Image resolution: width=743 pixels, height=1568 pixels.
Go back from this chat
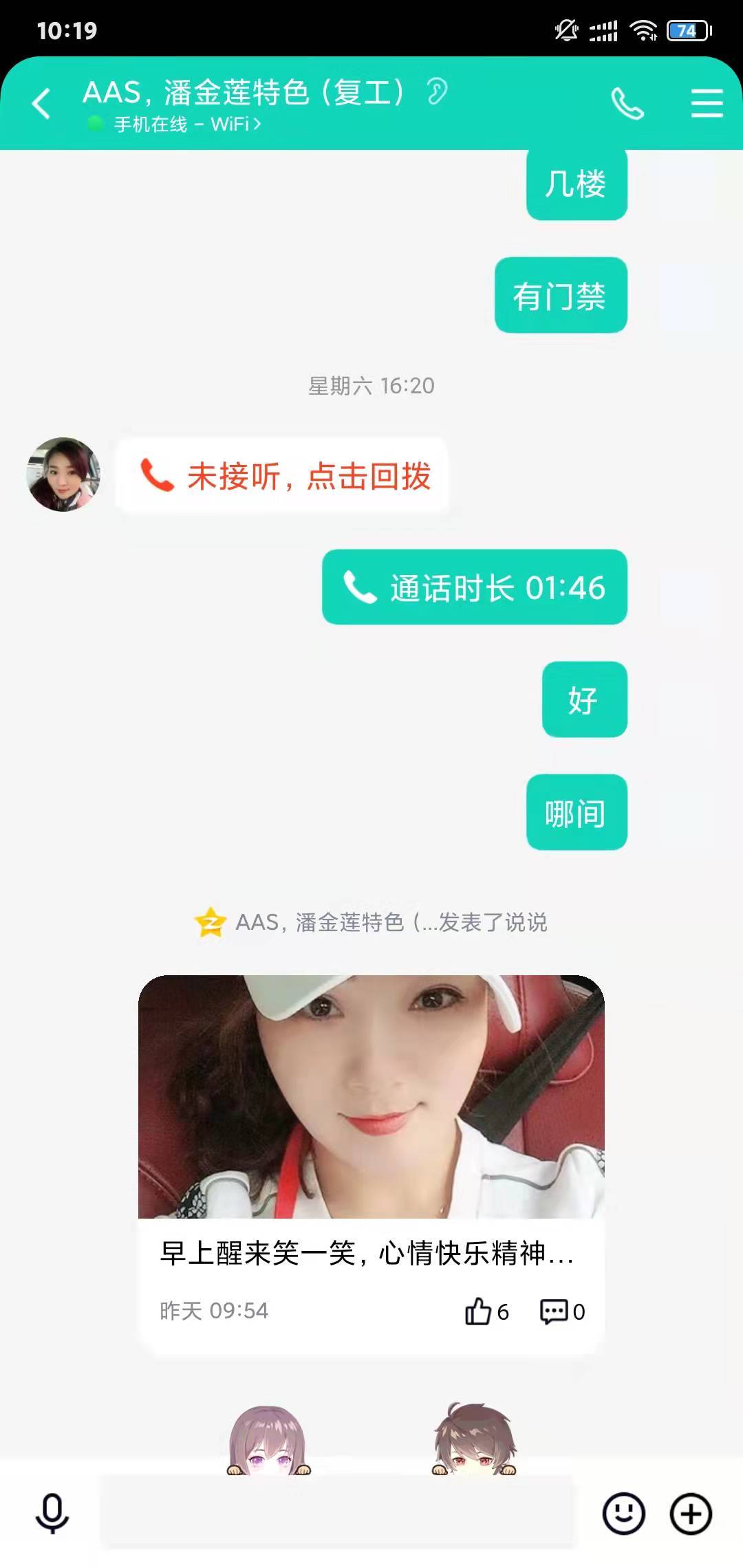pyautogui.click(x=41, y=105)
